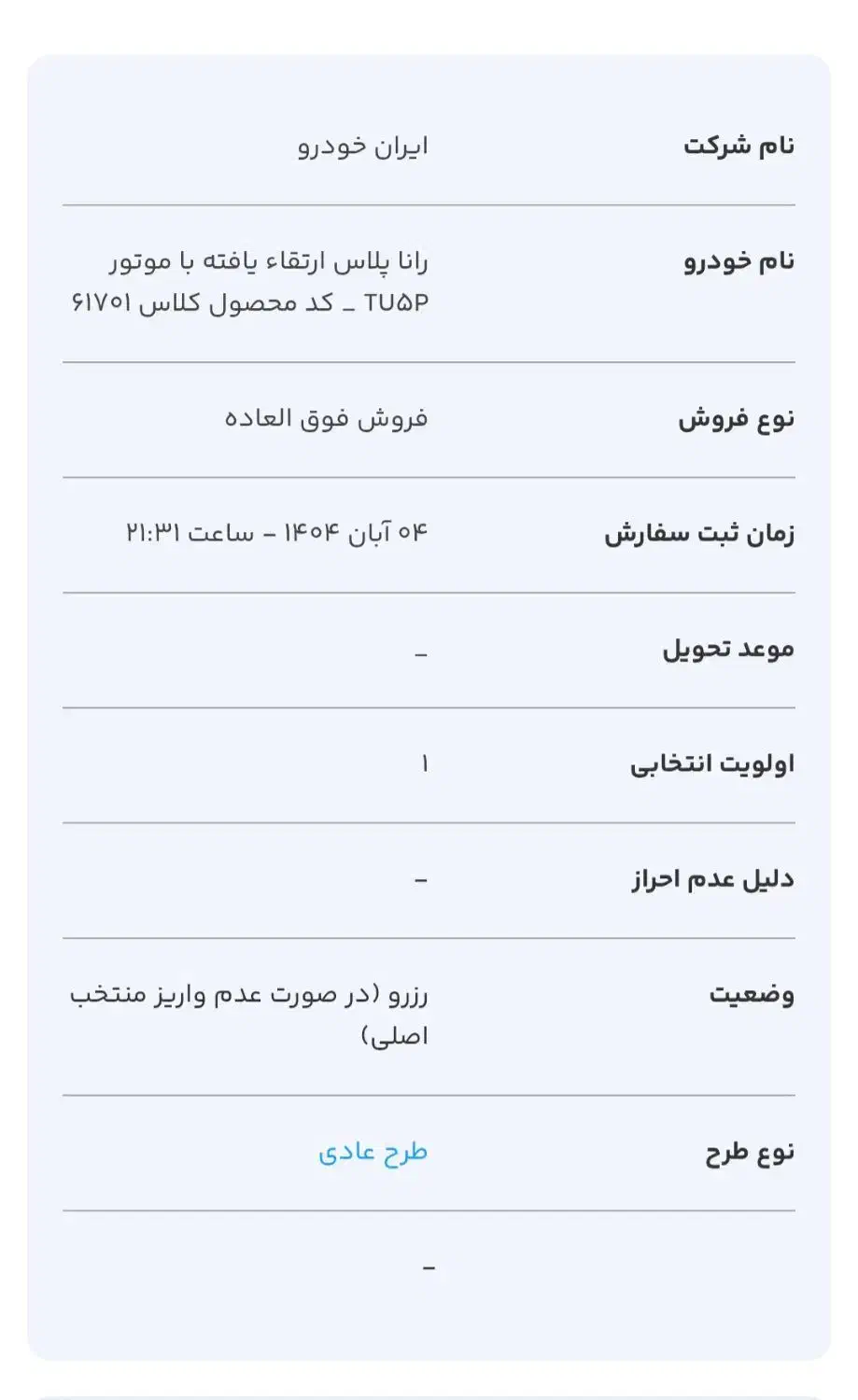Click the وضعیت status label
Image resolution: width=858 pixels, height=1400 pixels.
tap(753, 995)
